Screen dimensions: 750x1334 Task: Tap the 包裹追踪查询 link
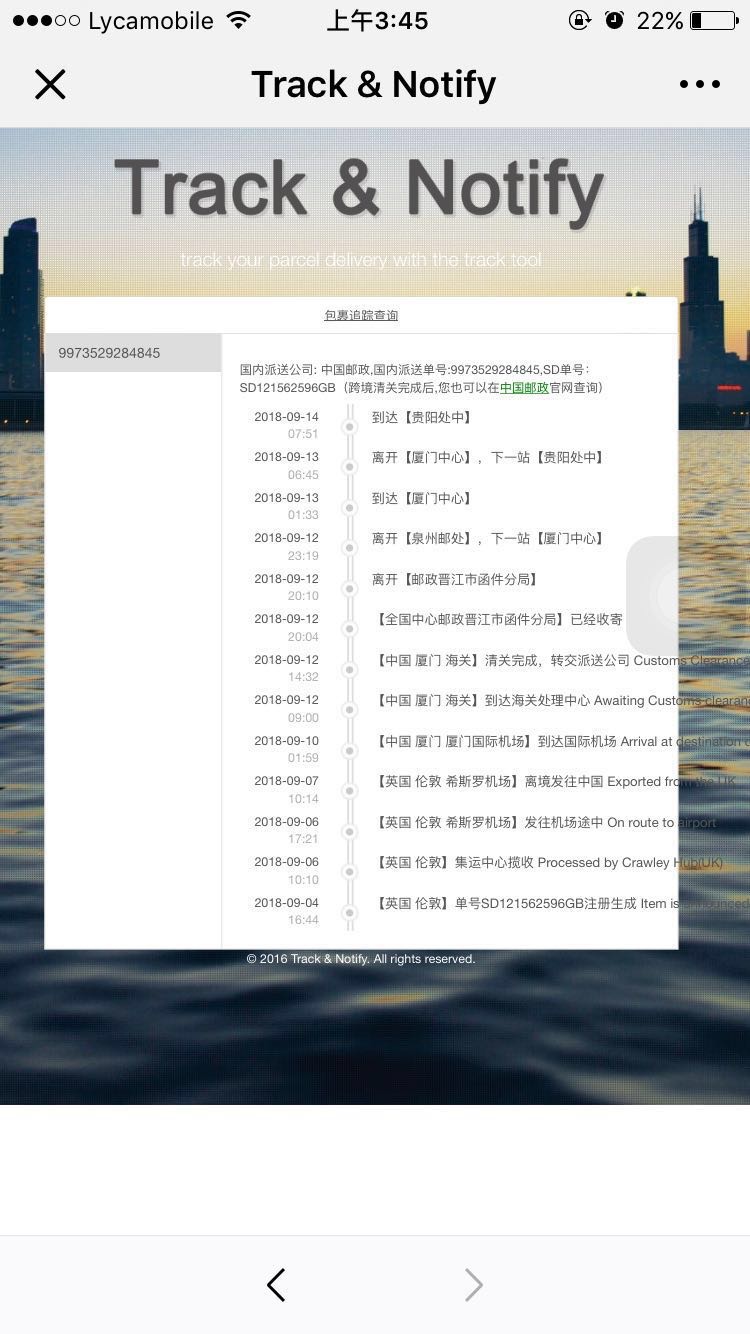point(361,315)
